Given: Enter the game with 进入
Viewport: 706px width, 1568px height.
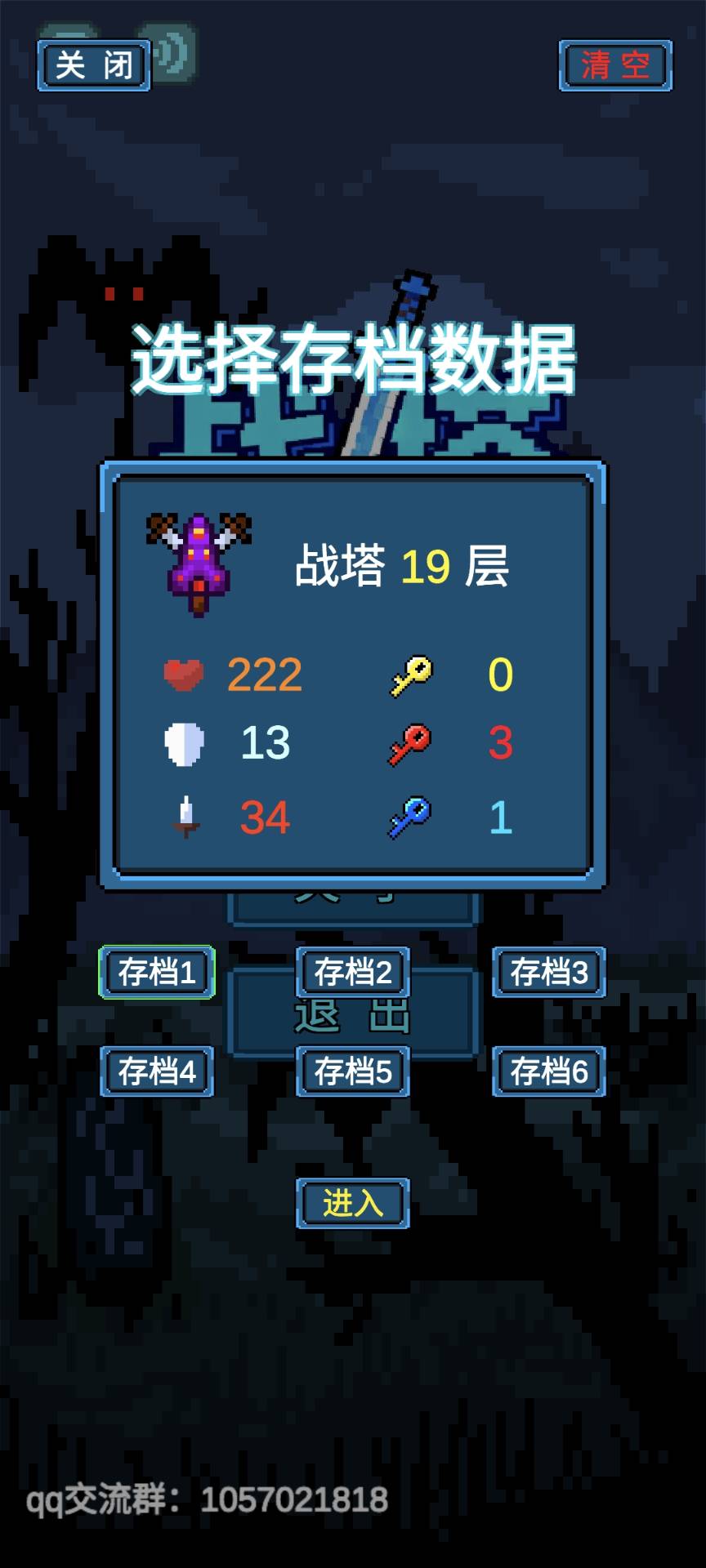Looking at the screenshot, I should [x=353, y=1203].
